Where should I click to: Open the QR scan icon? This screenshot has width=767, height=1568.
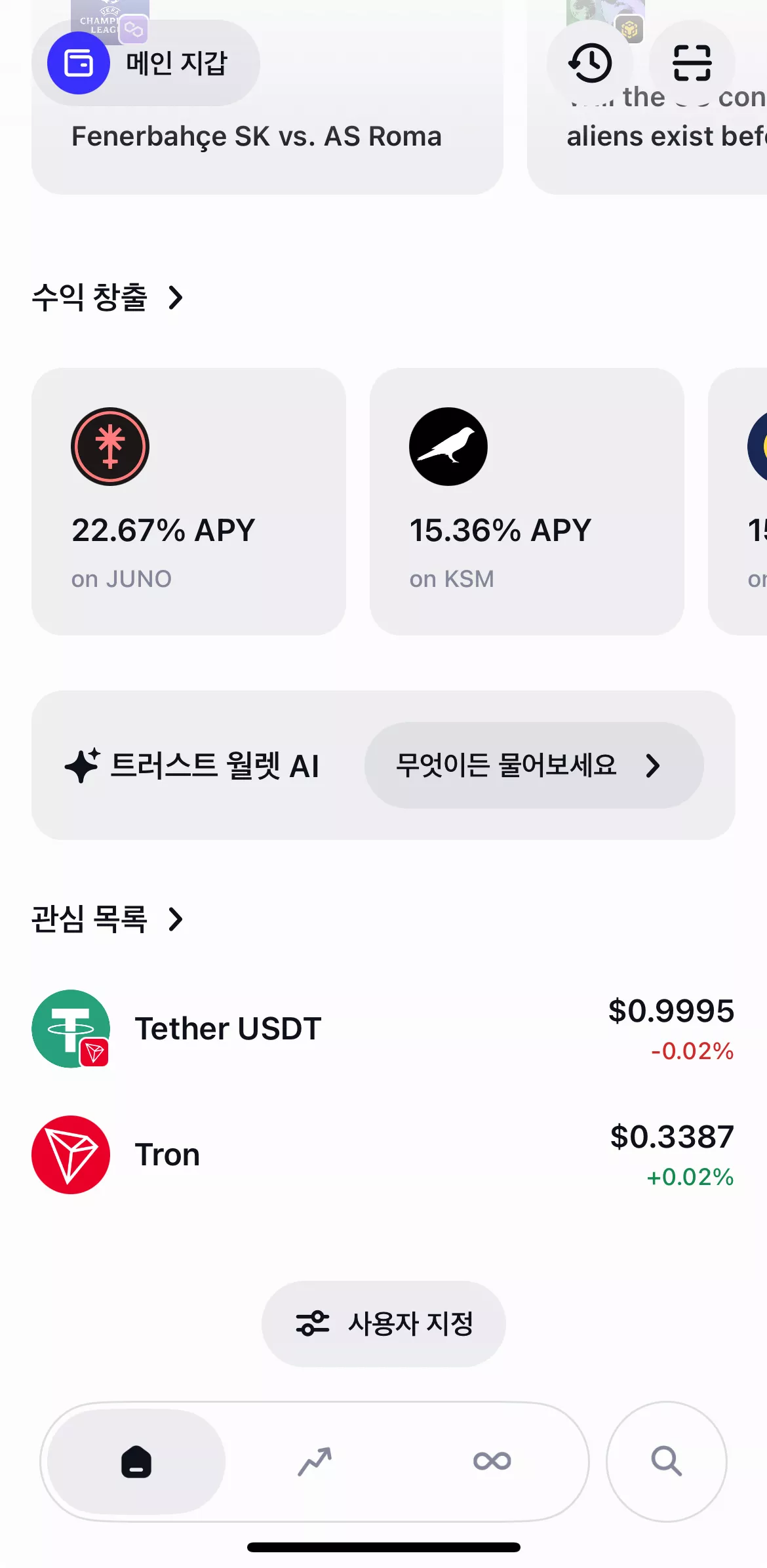point(692,63)
